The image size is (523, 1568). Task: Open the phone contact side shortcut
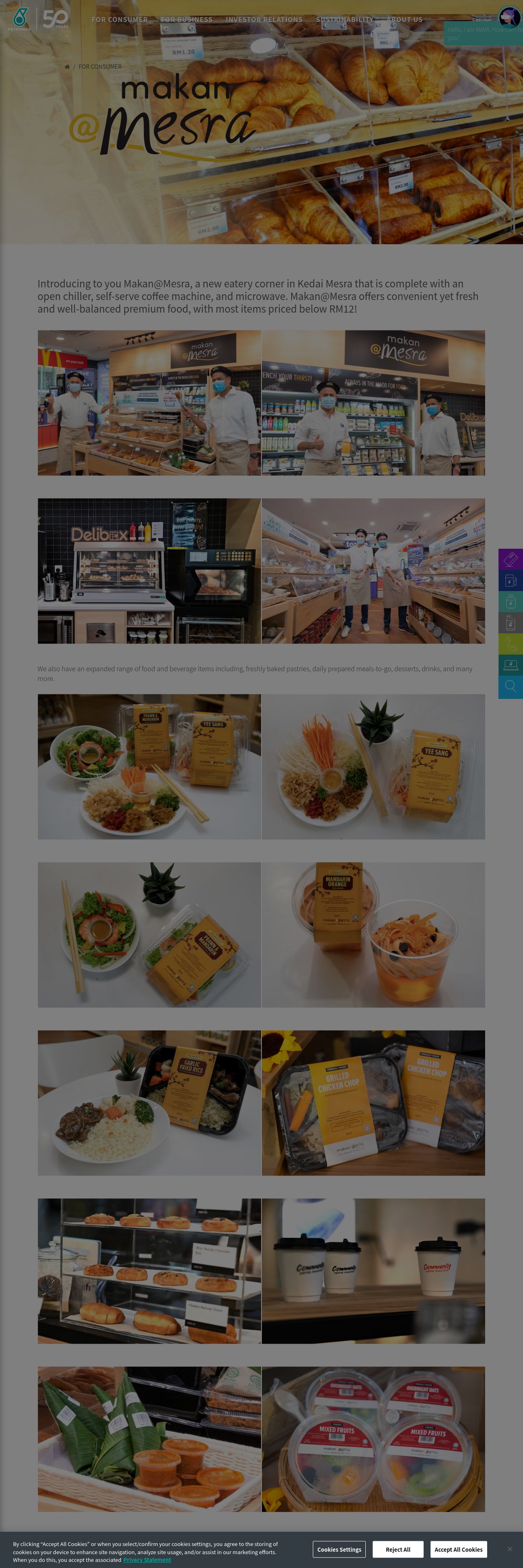[x=510, y=644]
